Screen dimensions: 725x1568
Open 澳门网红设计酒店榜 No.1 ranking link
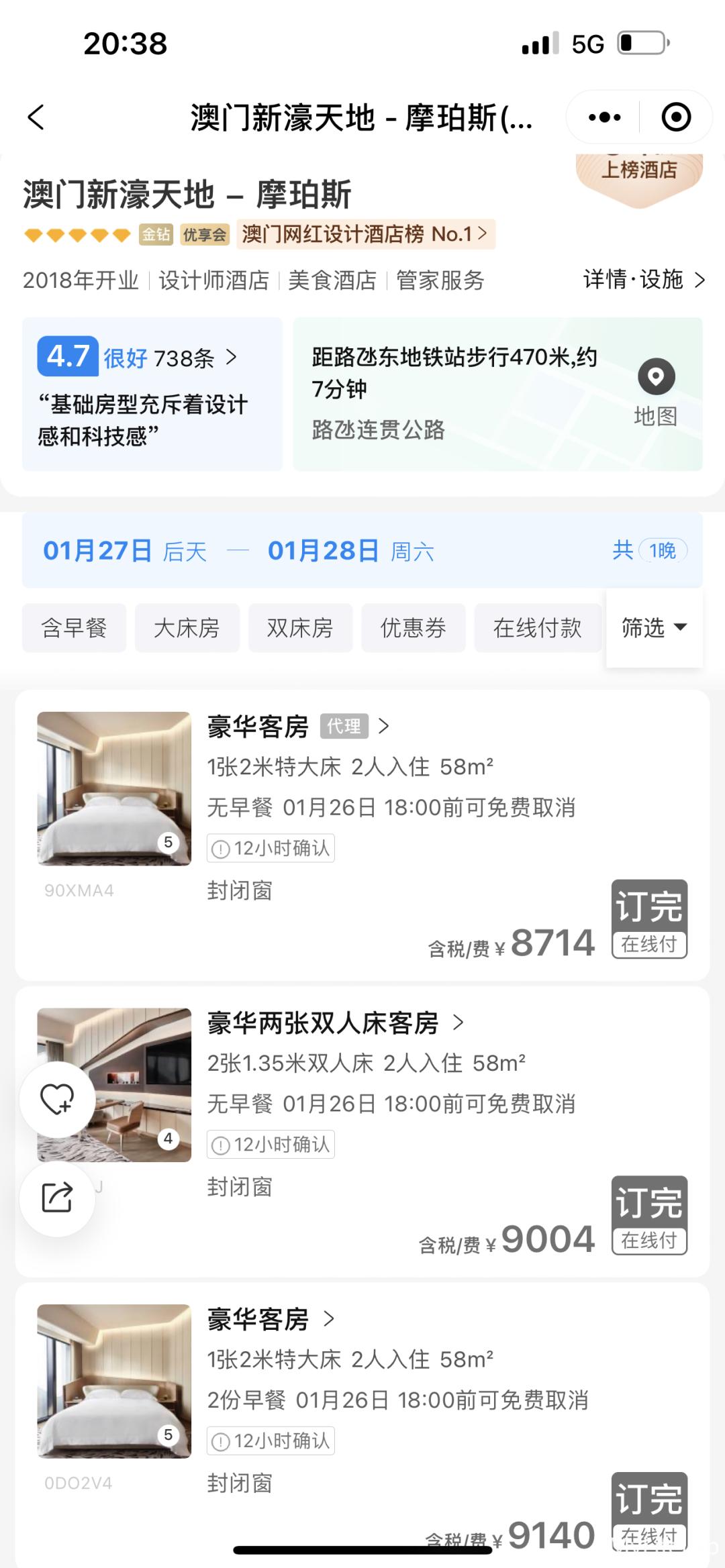point(361,235)
